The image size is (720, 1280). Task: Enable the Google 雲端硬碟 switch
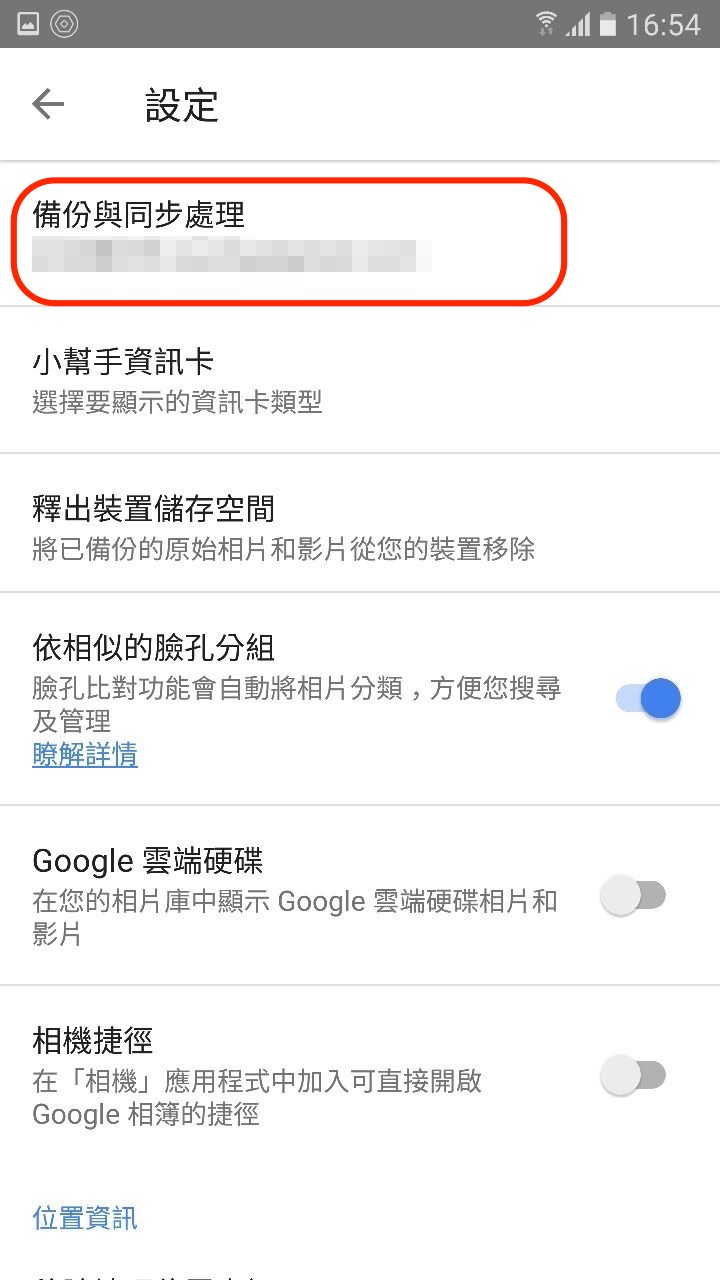tap(633, 896)
